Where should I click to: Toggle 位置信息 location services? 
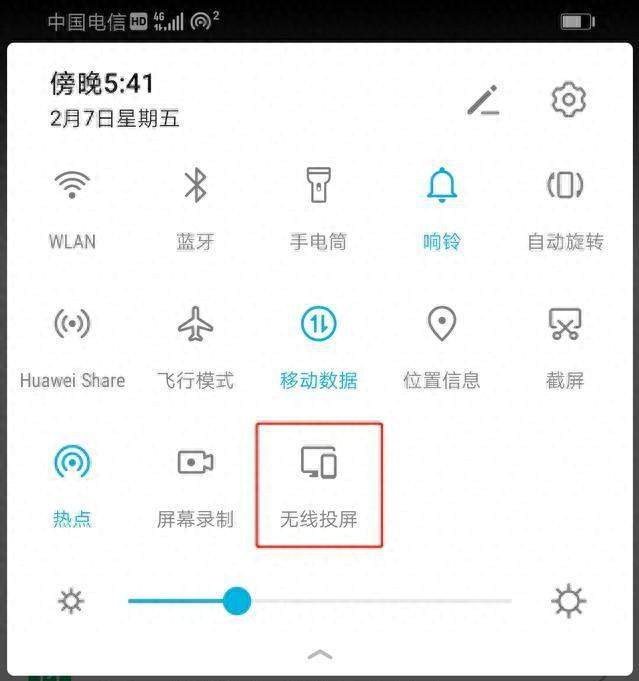click(441, 324)
